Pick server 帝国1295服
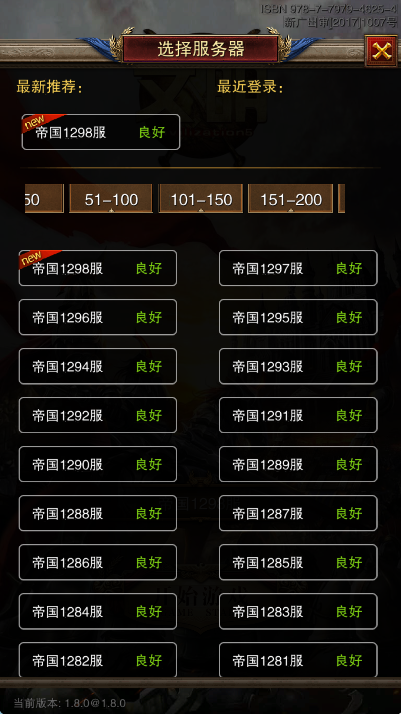Image resolution: width=401 pixels, height=714 pixels. [298, 317]
